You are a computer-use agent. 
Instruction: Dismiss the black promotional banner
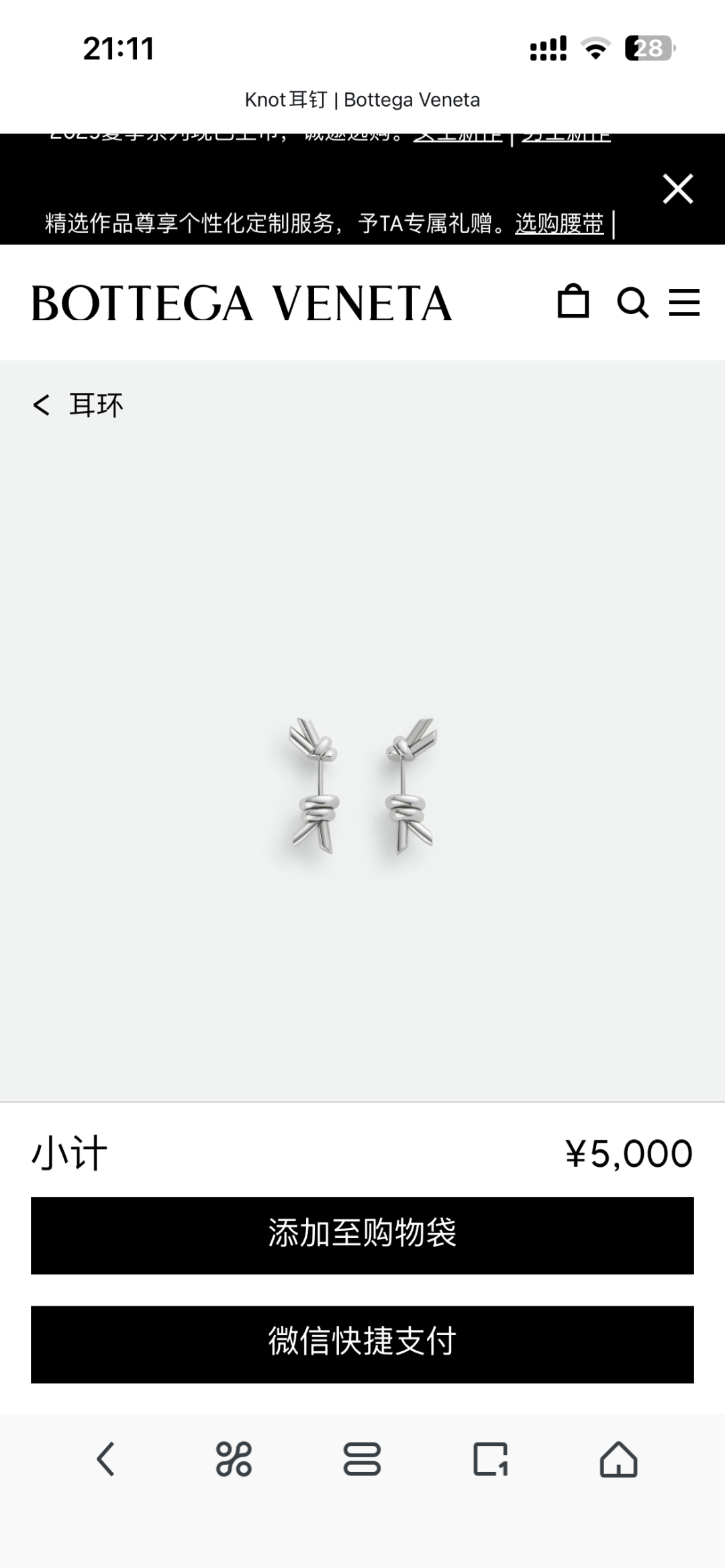tap(677, 189)
